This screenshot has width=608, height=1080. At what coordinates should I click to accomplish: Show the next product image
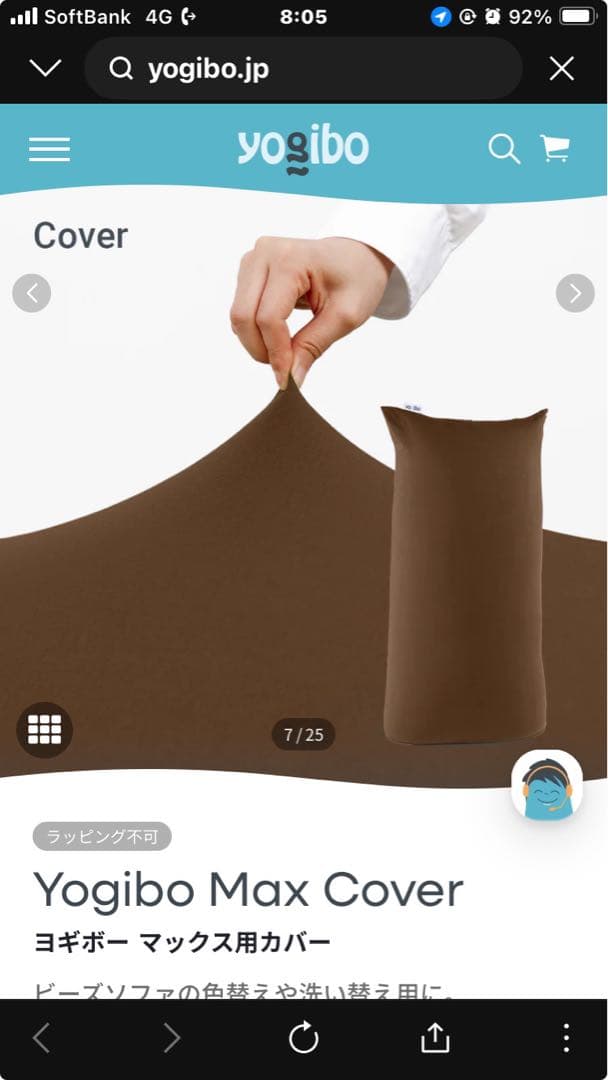(x=575, y=293)
